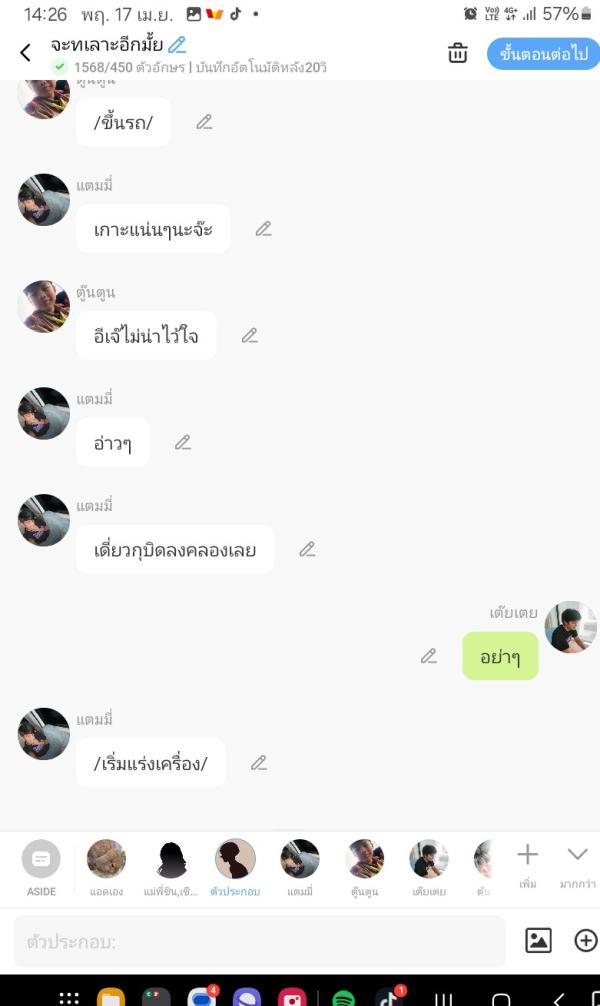This screenshot has width=600, height=1006.
Task: Delete using the trash icon
Action: (457, 54)
